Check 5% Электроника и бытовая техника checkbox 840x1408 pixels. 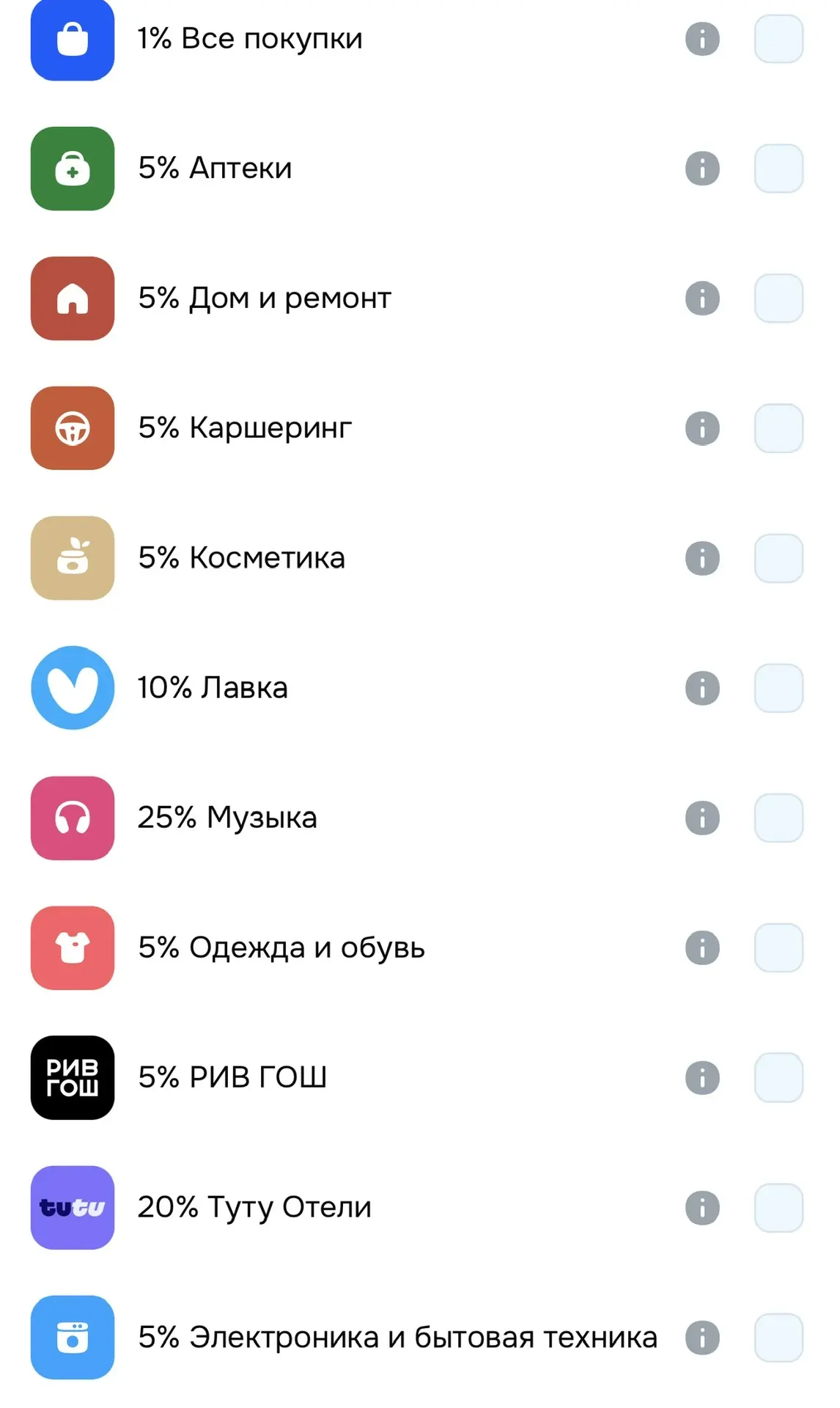[778, 1337]
